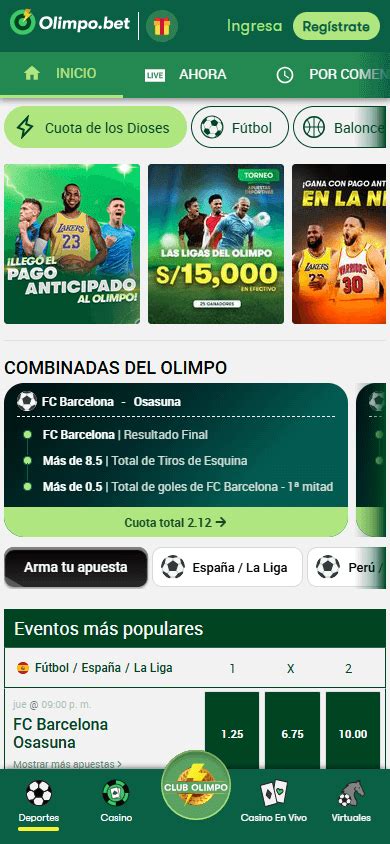The width and height of the screenshot is (390, 844).
Task: Add Cuota total 2.12 combined bet
Action: (x=176, y=522)
